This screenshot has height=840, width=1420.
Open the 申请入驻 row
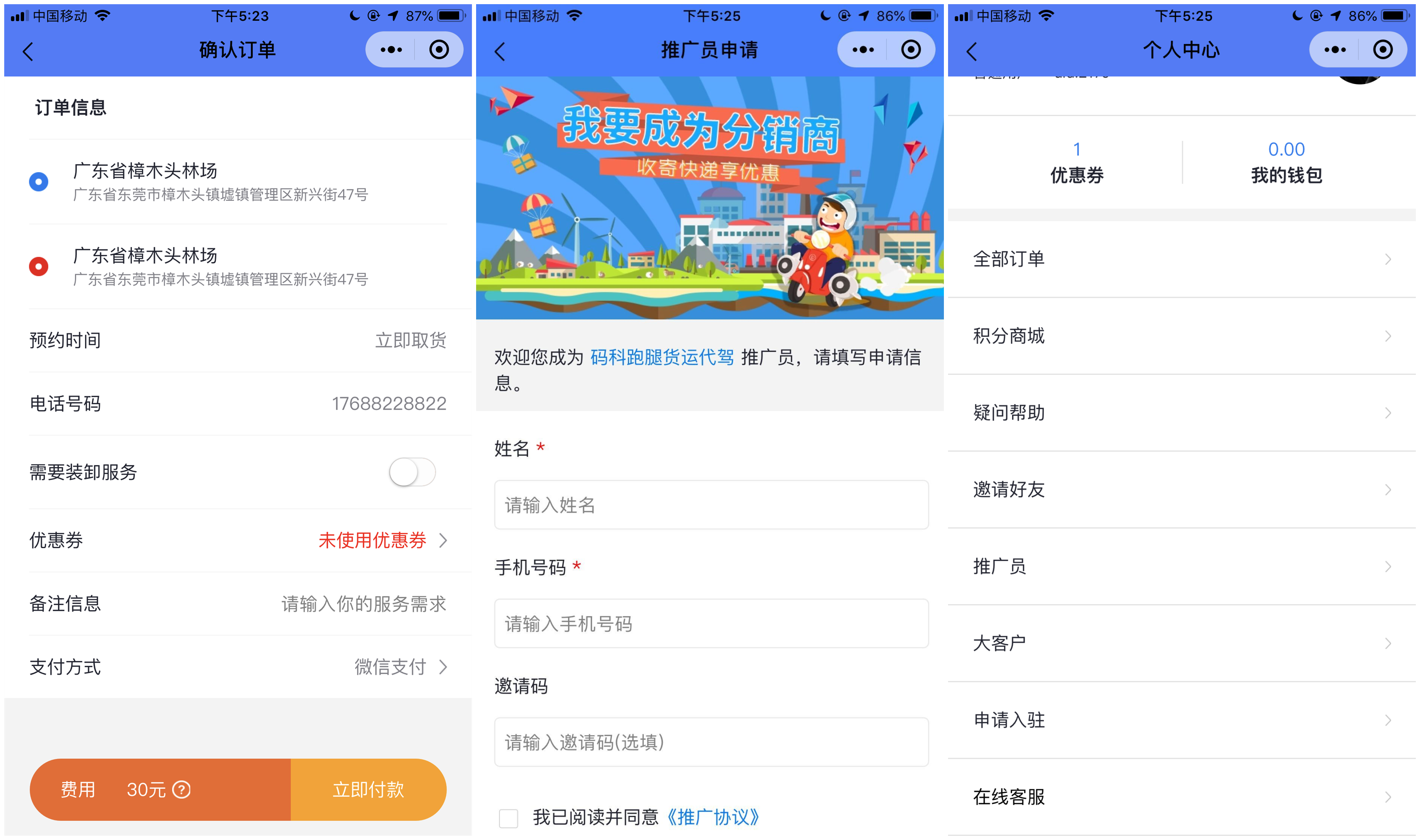pos(1181,720)
